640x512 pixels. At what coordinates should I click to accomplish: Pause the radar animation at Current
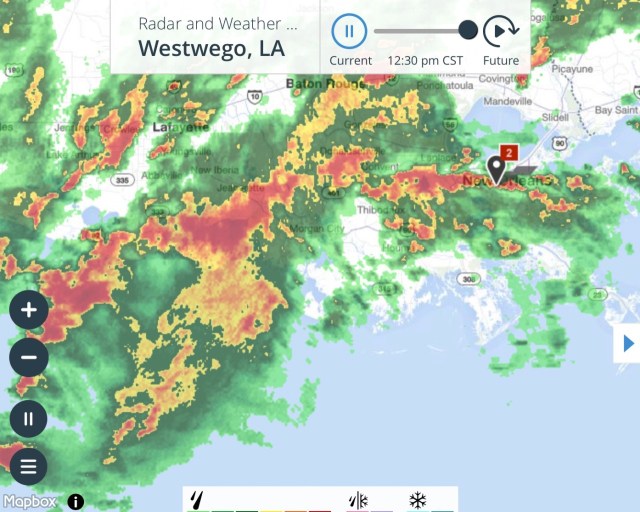(349, 31)
